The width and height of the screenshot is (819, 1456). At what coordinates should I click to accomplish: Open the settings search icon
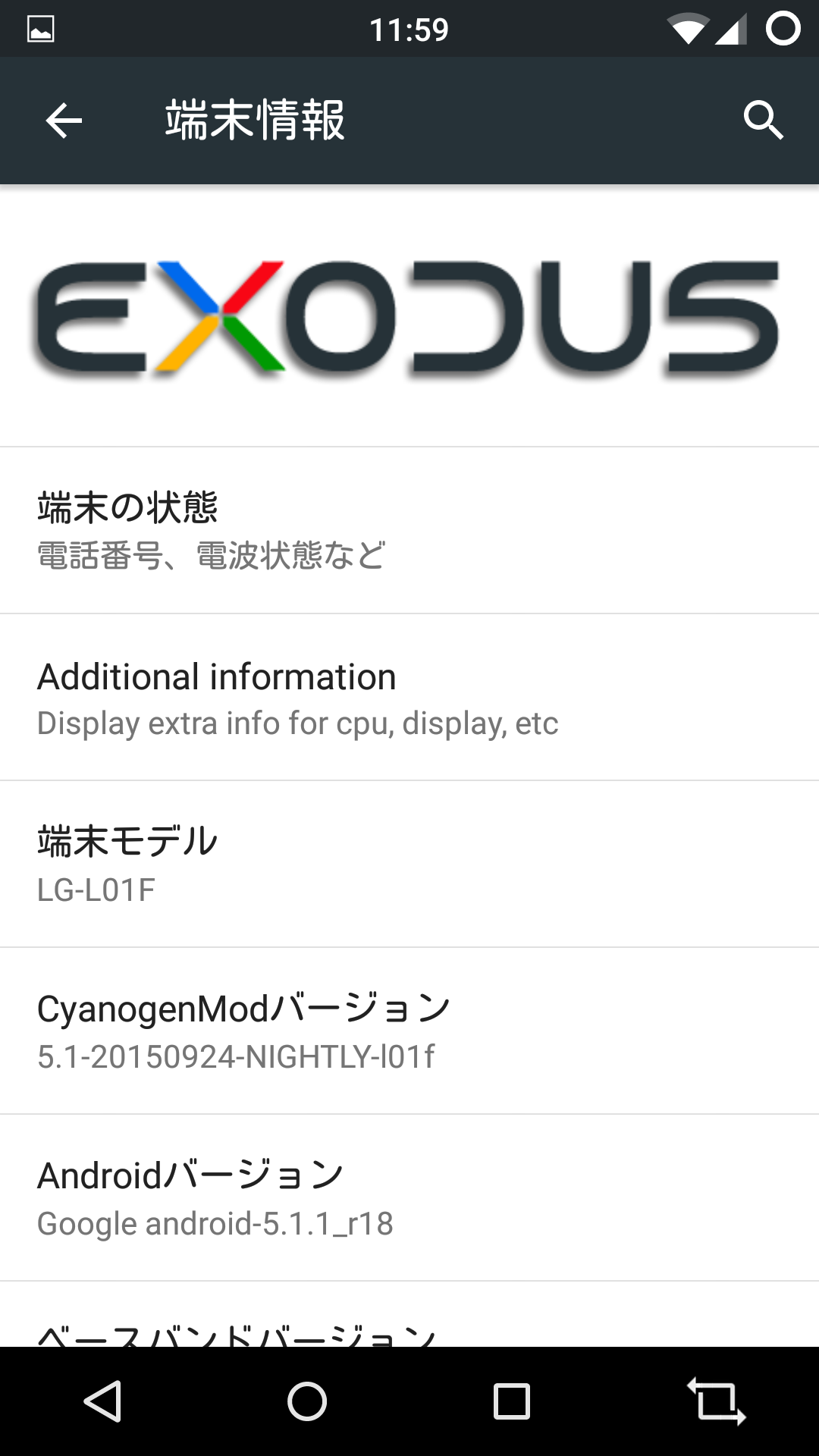pos(763,121)
